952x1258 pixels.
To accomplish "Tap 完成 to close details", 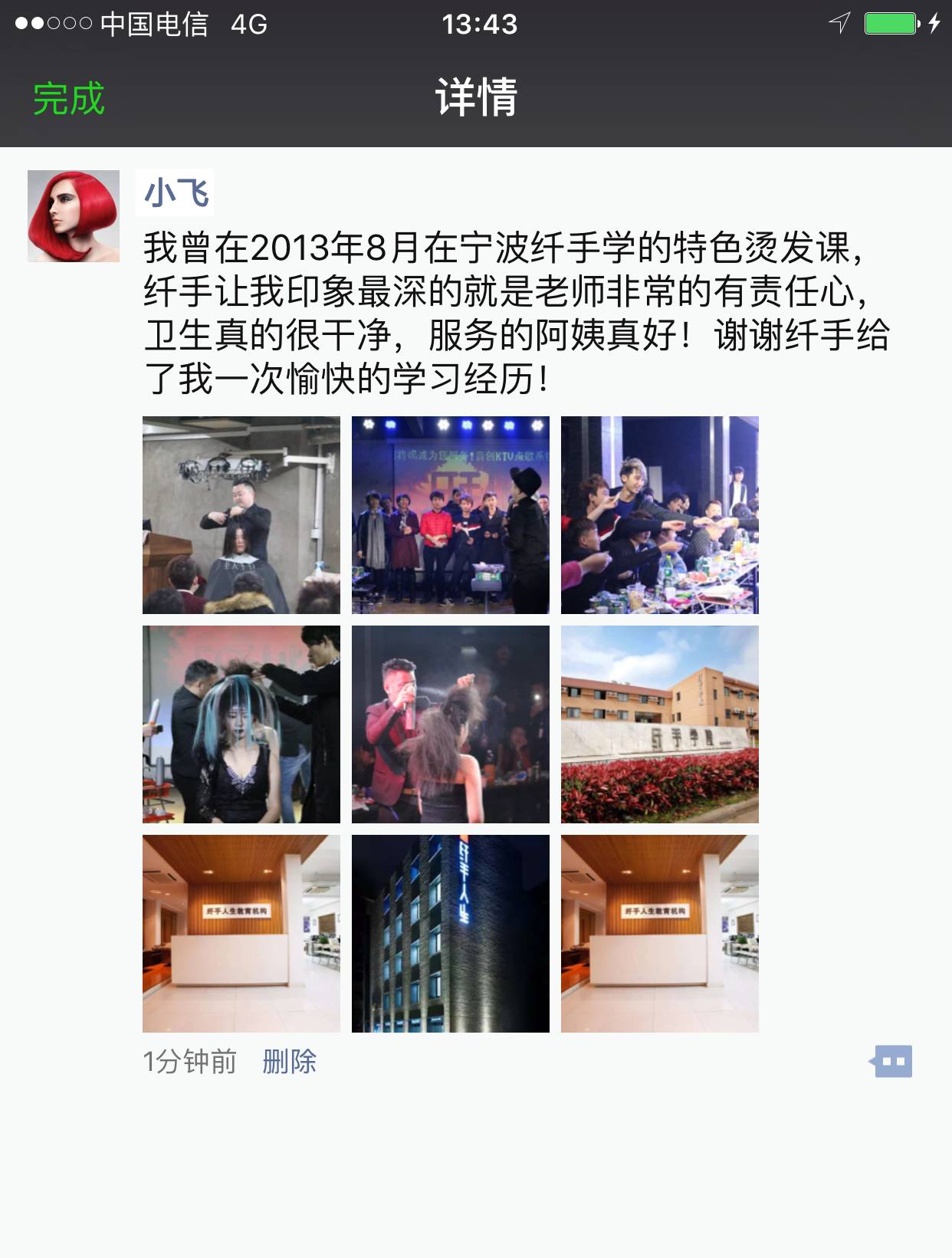I will pyautogui.click(x=69, y=99).
